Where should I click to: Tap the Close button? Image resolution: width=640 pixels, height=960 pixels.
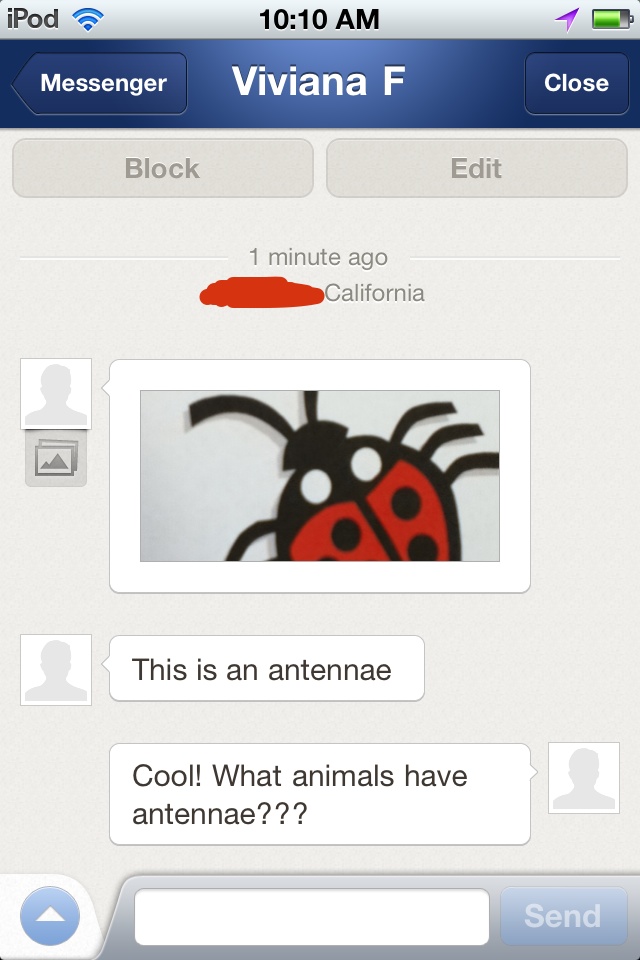pos(576,84)
